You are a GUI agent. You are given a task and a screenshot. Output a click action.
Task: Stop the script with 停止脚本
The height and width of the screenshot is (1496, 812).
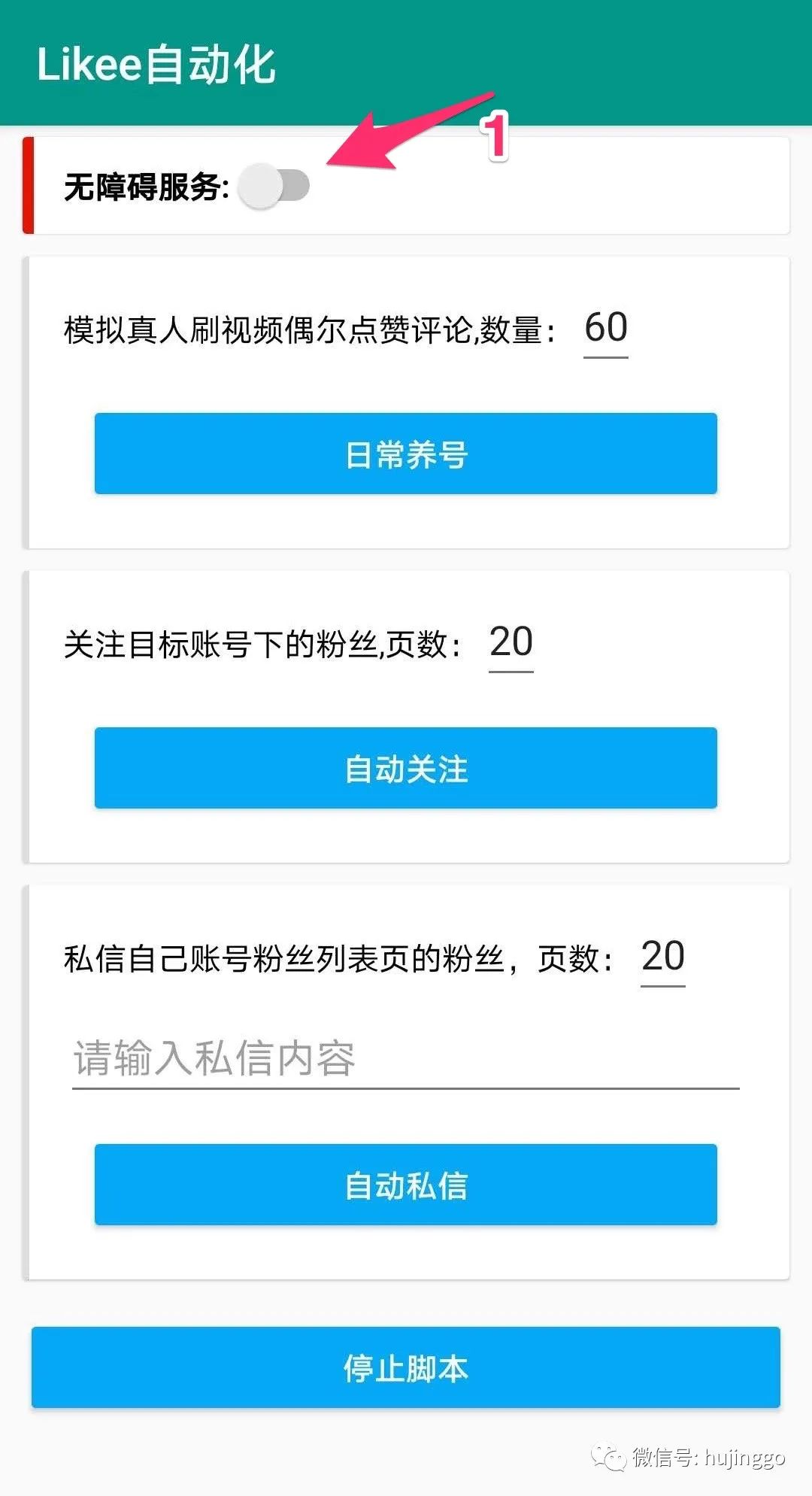tap(406, 1367)
